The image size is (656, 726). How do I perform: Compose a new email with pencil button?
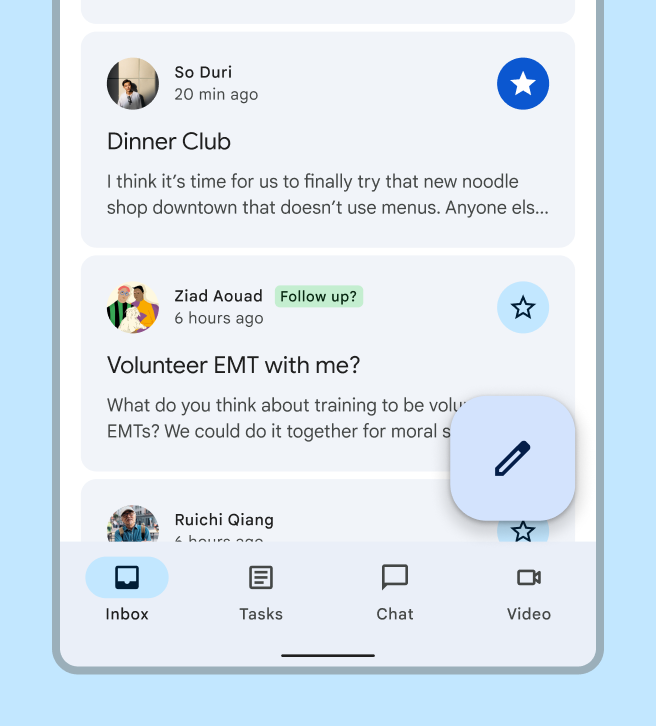point(512,458)
